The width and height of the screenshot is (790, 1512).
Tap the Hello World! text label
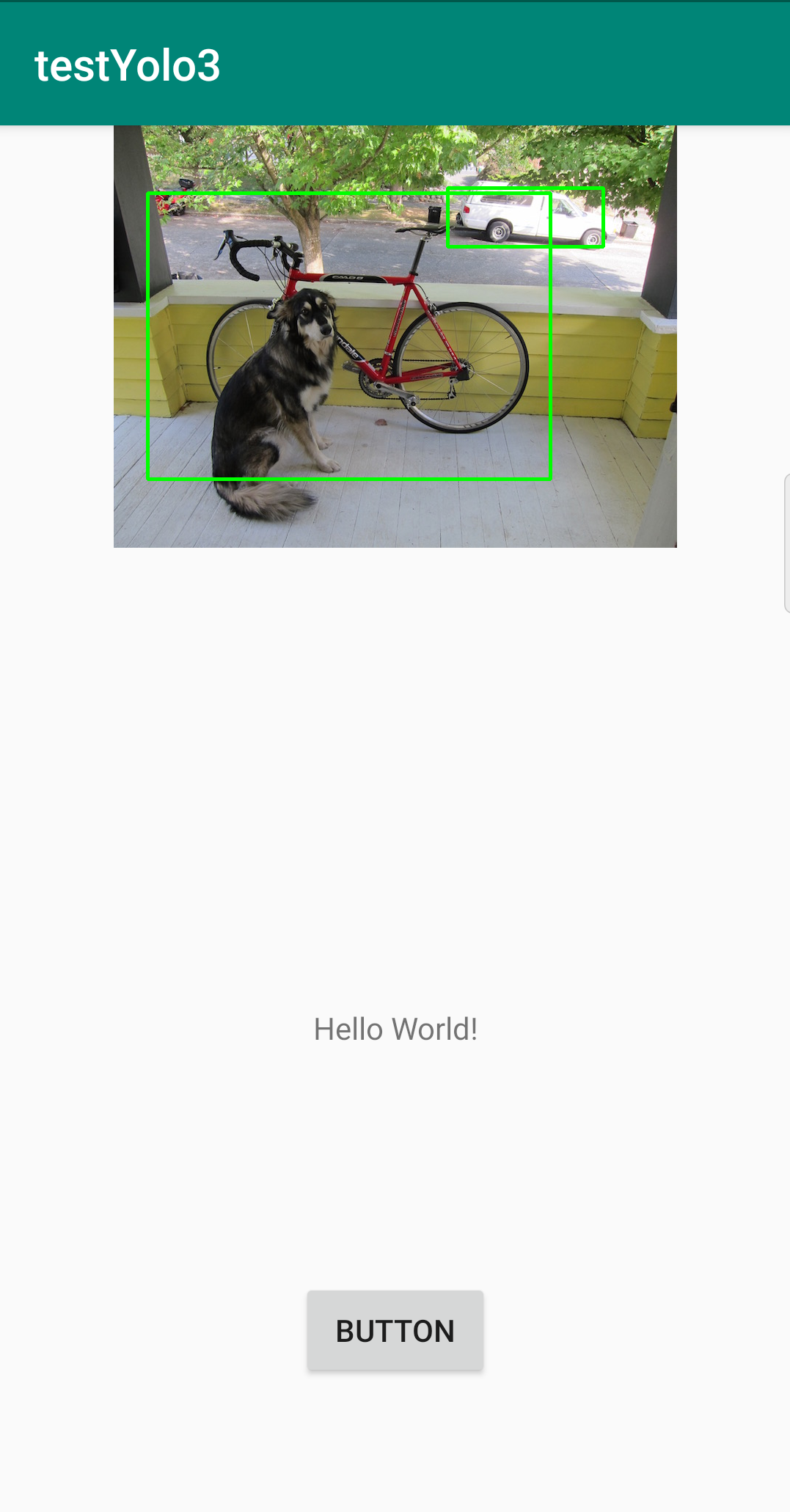(x=395, y=1028)
